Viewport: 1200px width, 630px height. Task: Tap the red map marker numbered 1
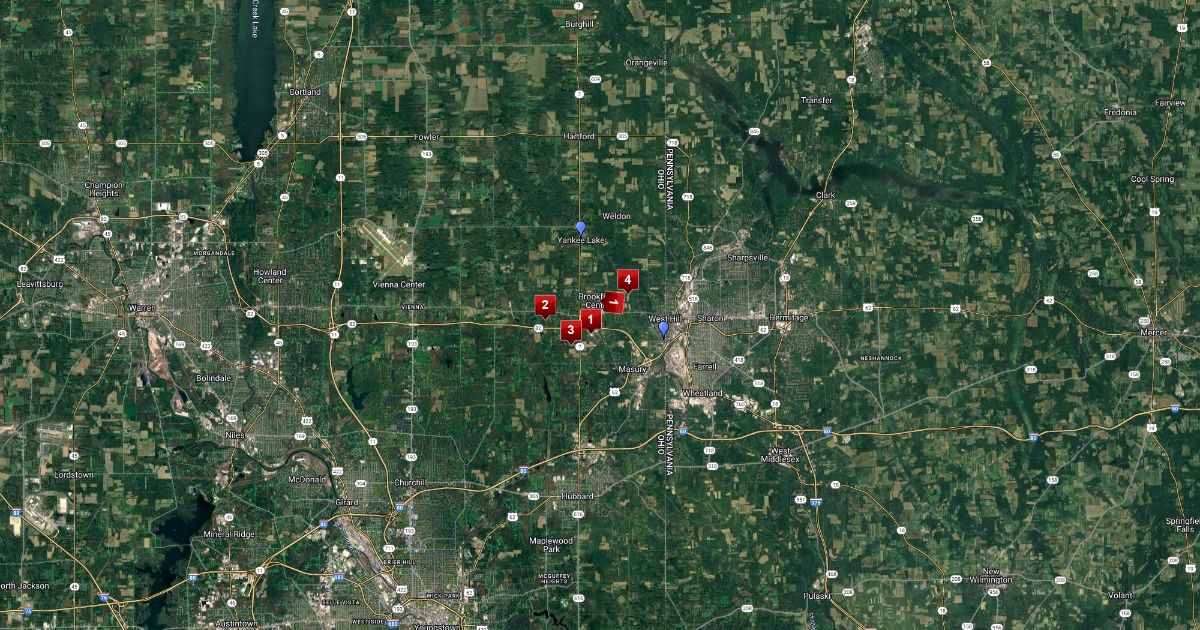coord(590,319)
